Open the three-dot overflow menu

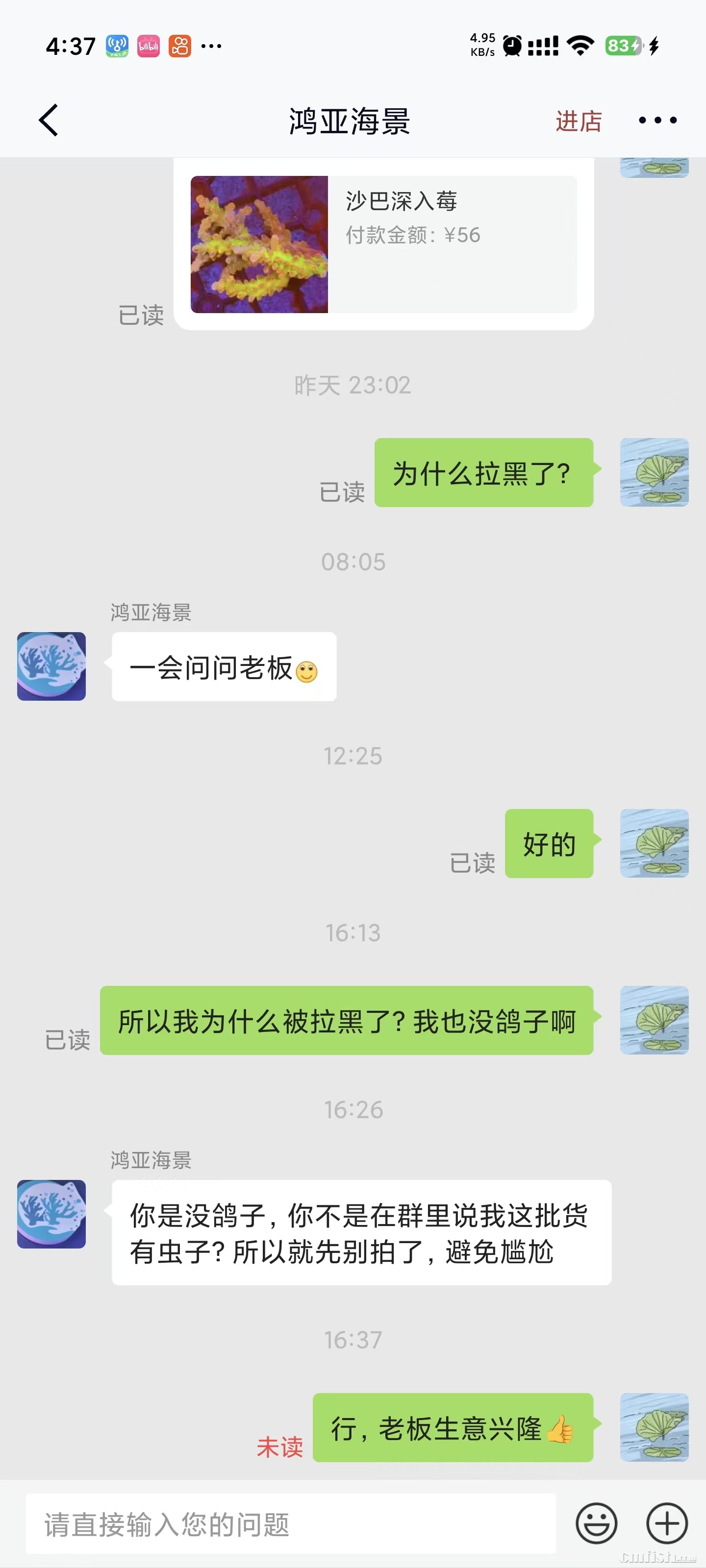(657, 121)
